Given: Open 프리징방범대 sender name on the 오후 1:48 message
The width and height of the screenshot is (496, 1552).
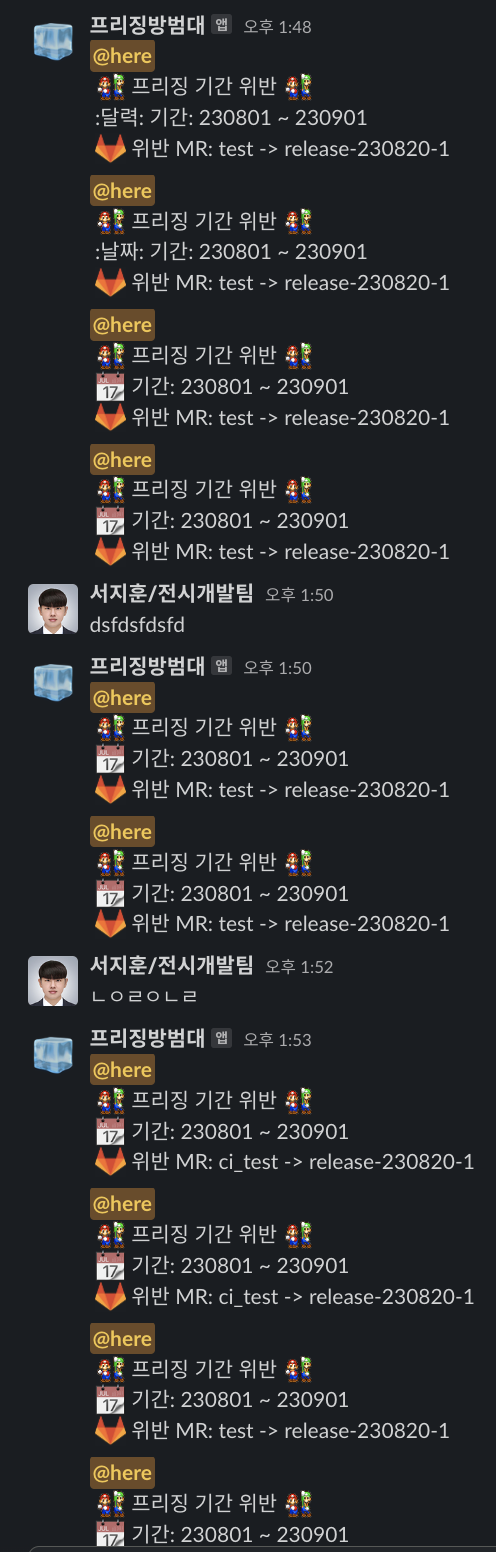Looking at the screenshot, I should pyautogui.click(x=148, y=26).
